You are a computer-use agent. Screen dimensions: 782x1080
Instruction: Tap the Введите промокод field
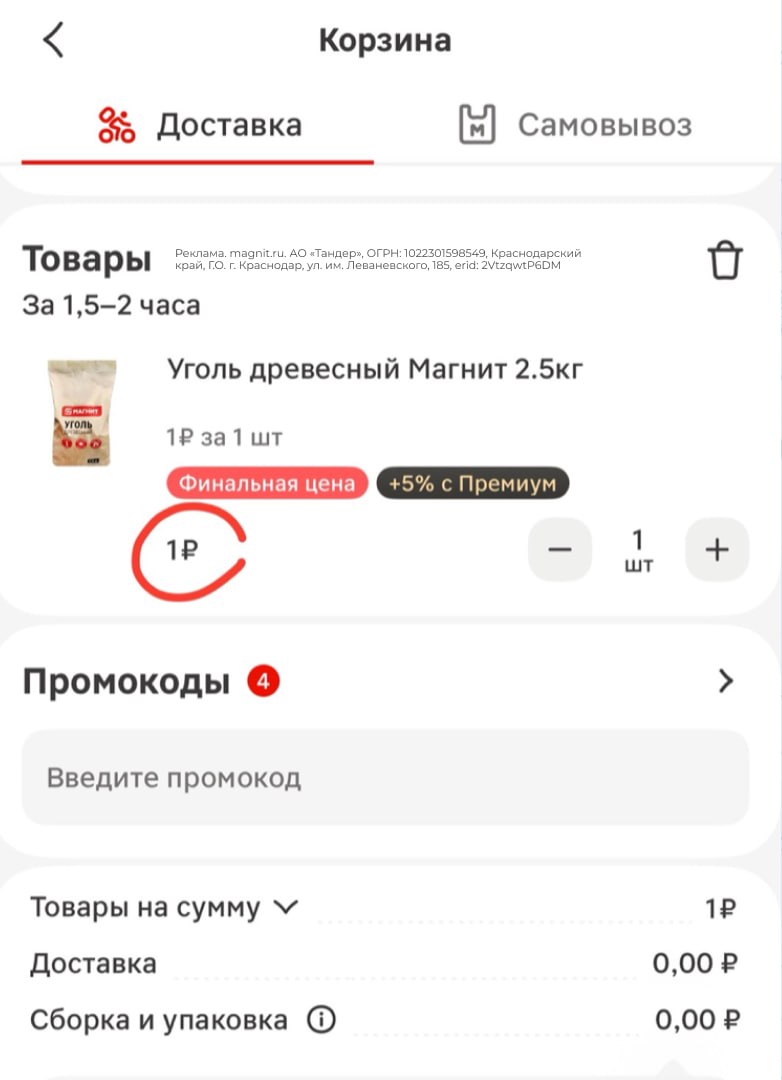[385, 778]
